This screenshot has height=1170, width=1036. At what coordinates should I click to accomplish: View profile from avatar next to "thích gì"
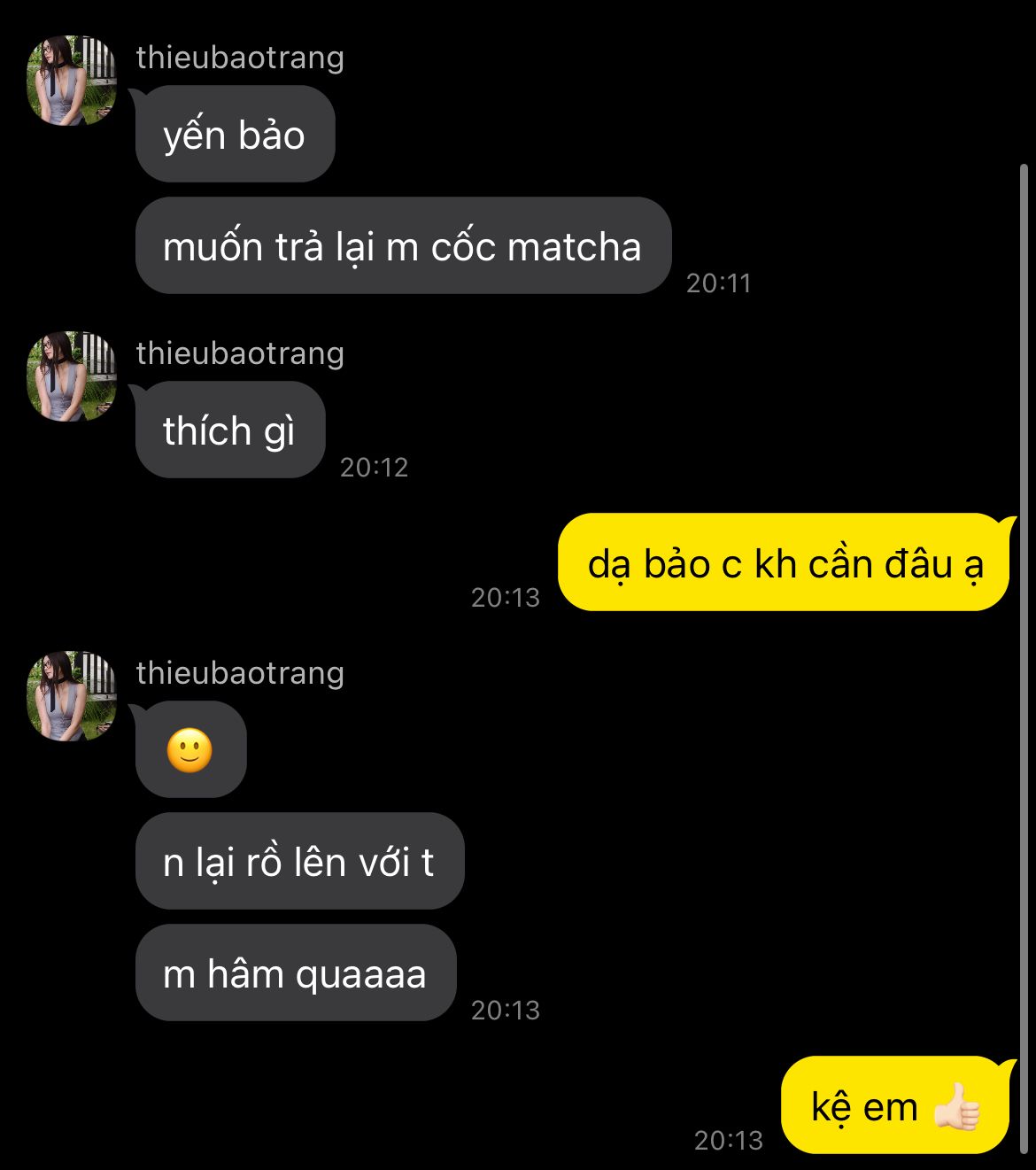tap(71, 376)
